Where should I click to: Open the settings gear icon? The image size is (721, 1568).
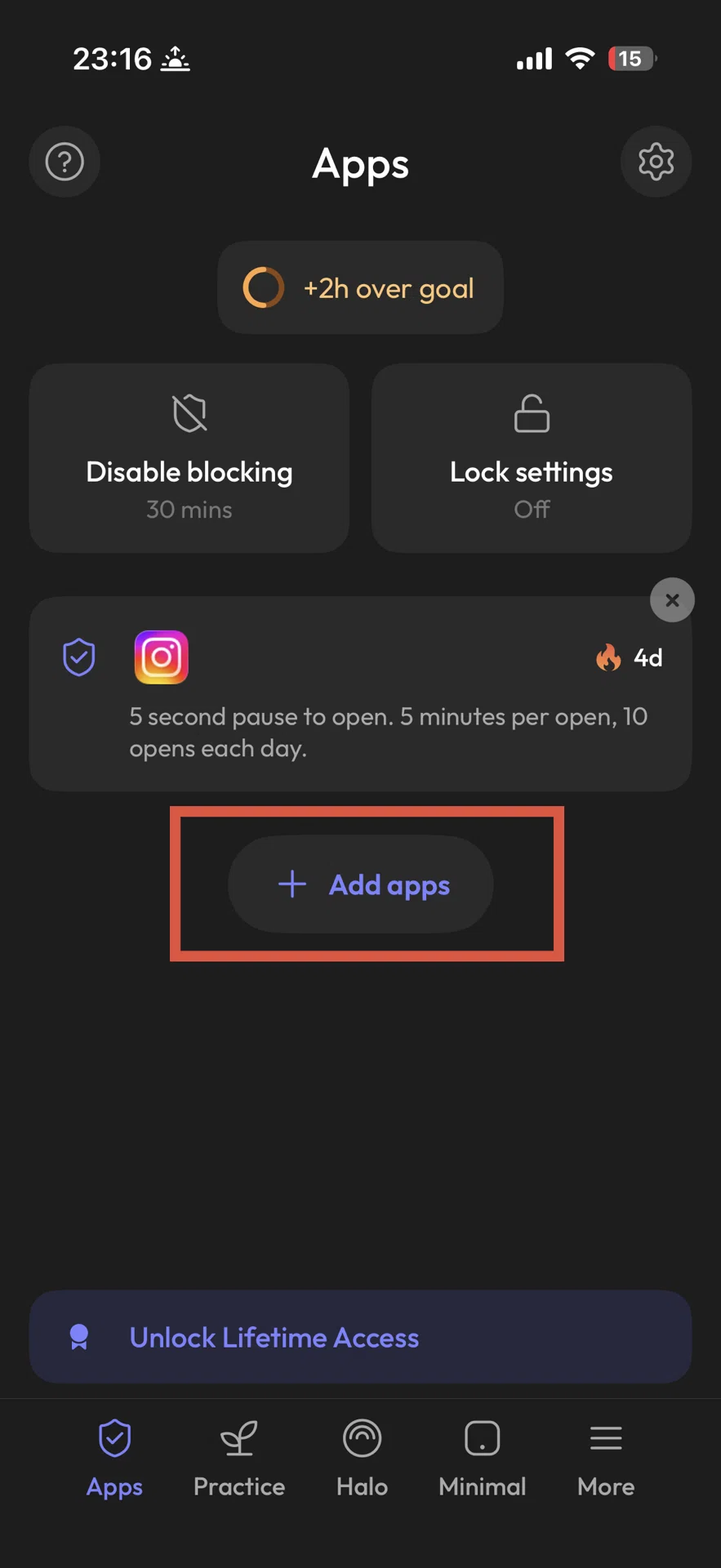(656, 162)
